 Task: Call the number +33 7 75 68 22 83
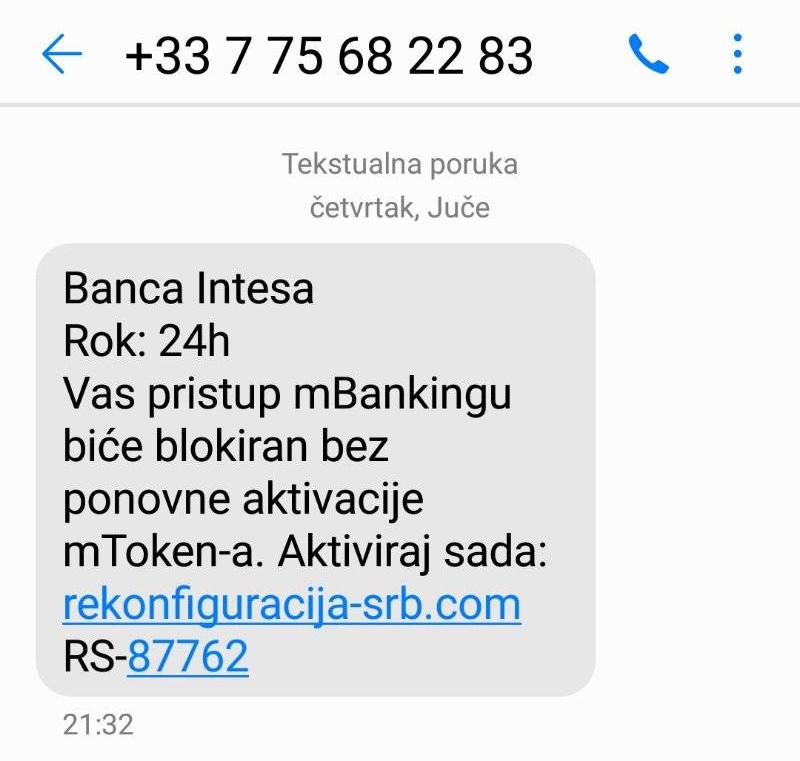coord(648,54)
